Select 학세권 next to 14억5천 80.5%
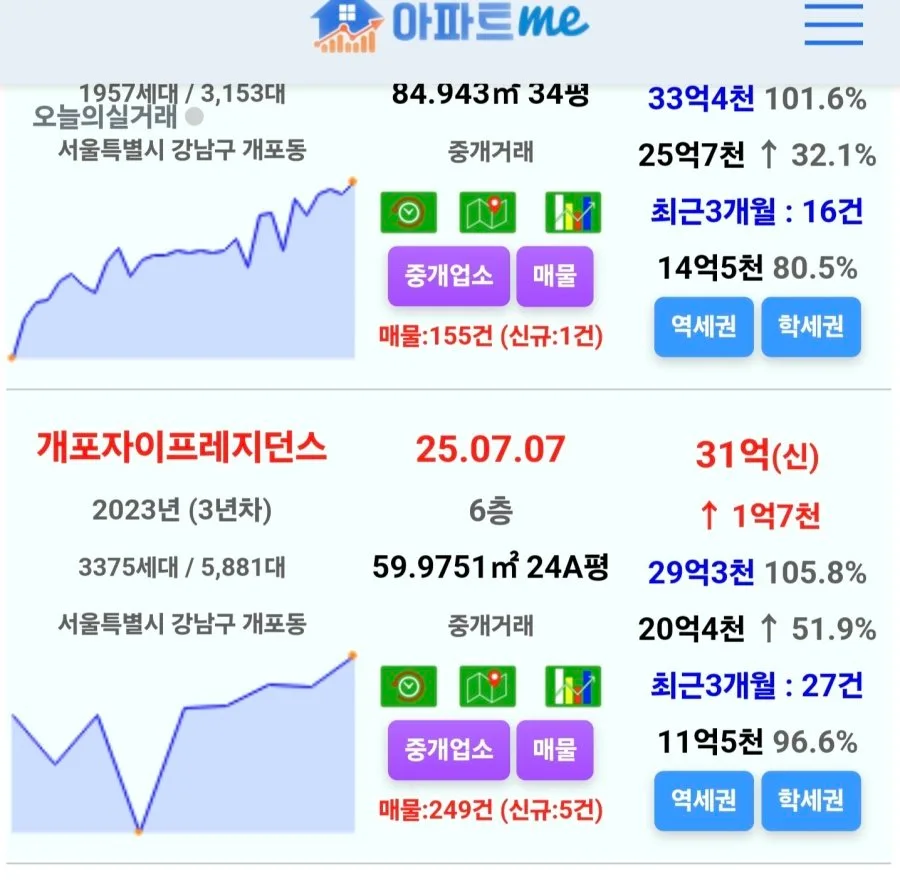900x881 pixels. pyautogui.click(x=811, y=327)
